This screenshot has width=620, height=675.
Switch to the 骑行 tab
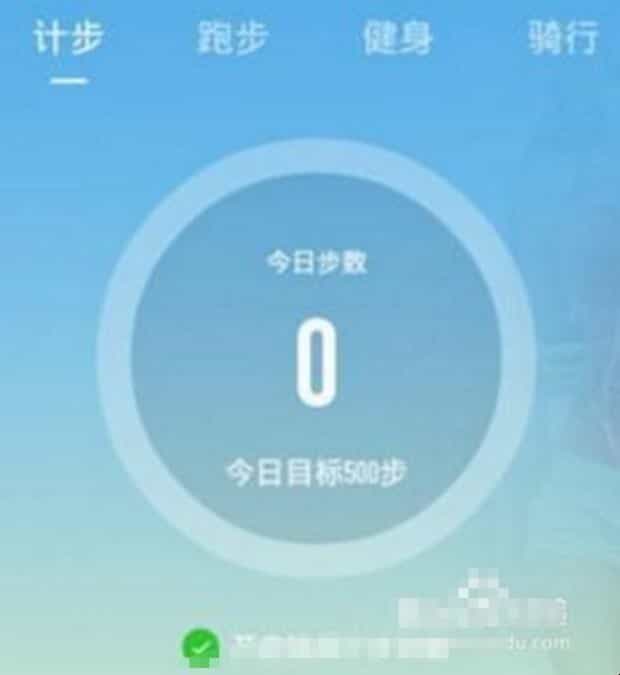(563, 40)
